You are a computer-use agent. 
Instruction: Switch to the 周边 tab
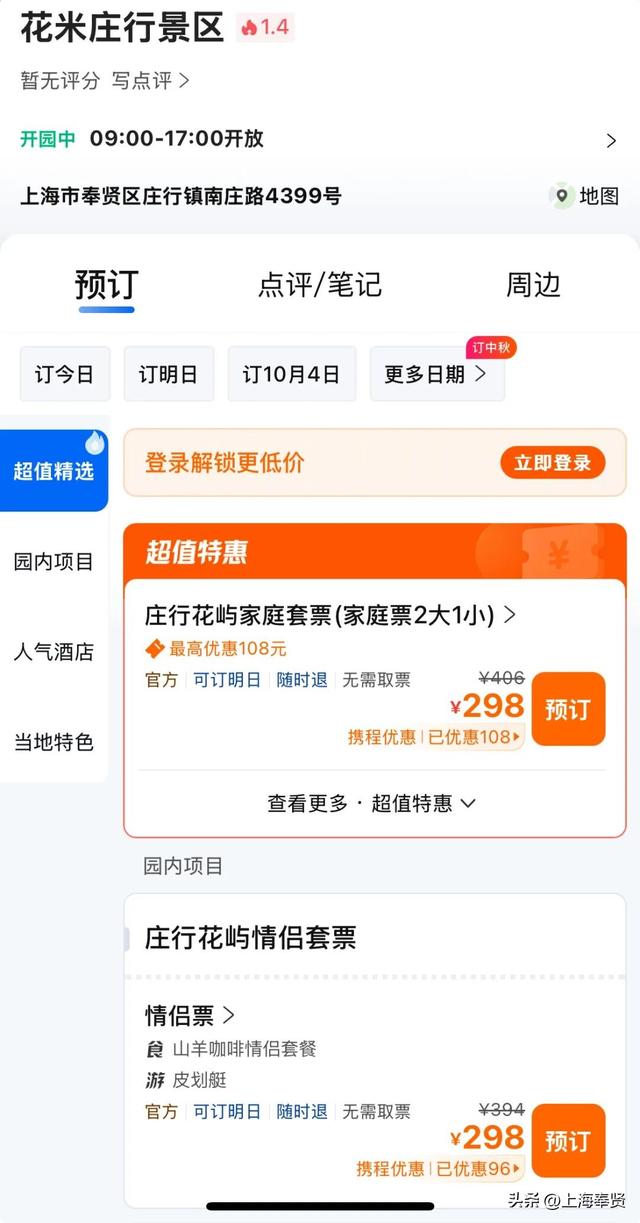click(x=532, y=286)
